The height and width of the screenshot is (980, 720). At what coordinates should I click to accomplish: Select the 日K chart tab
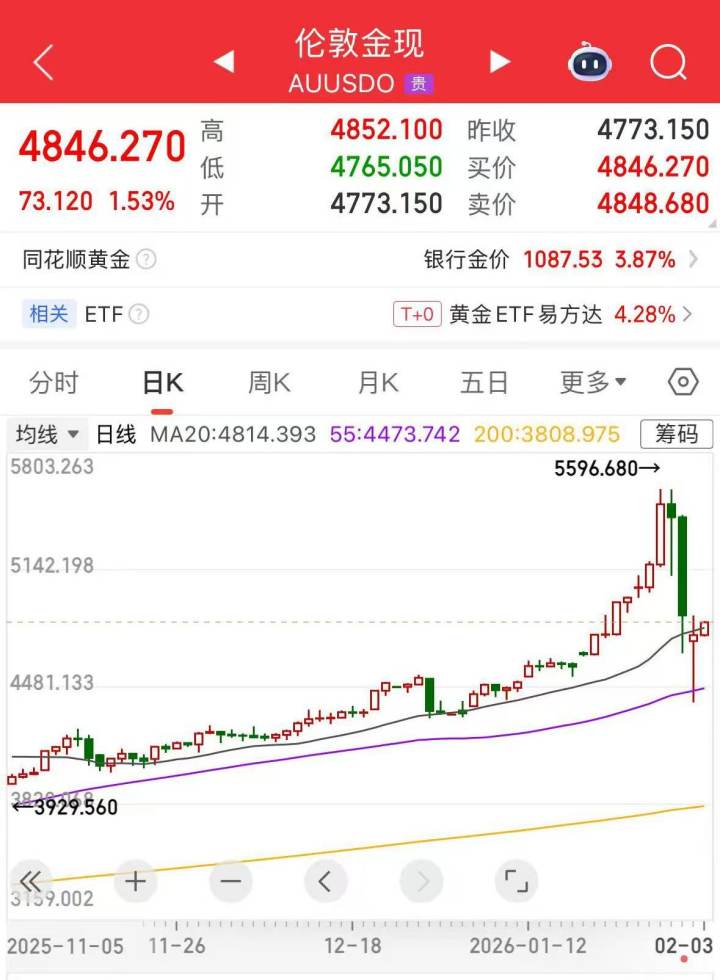pyautogui.click(x=162, y=382)
